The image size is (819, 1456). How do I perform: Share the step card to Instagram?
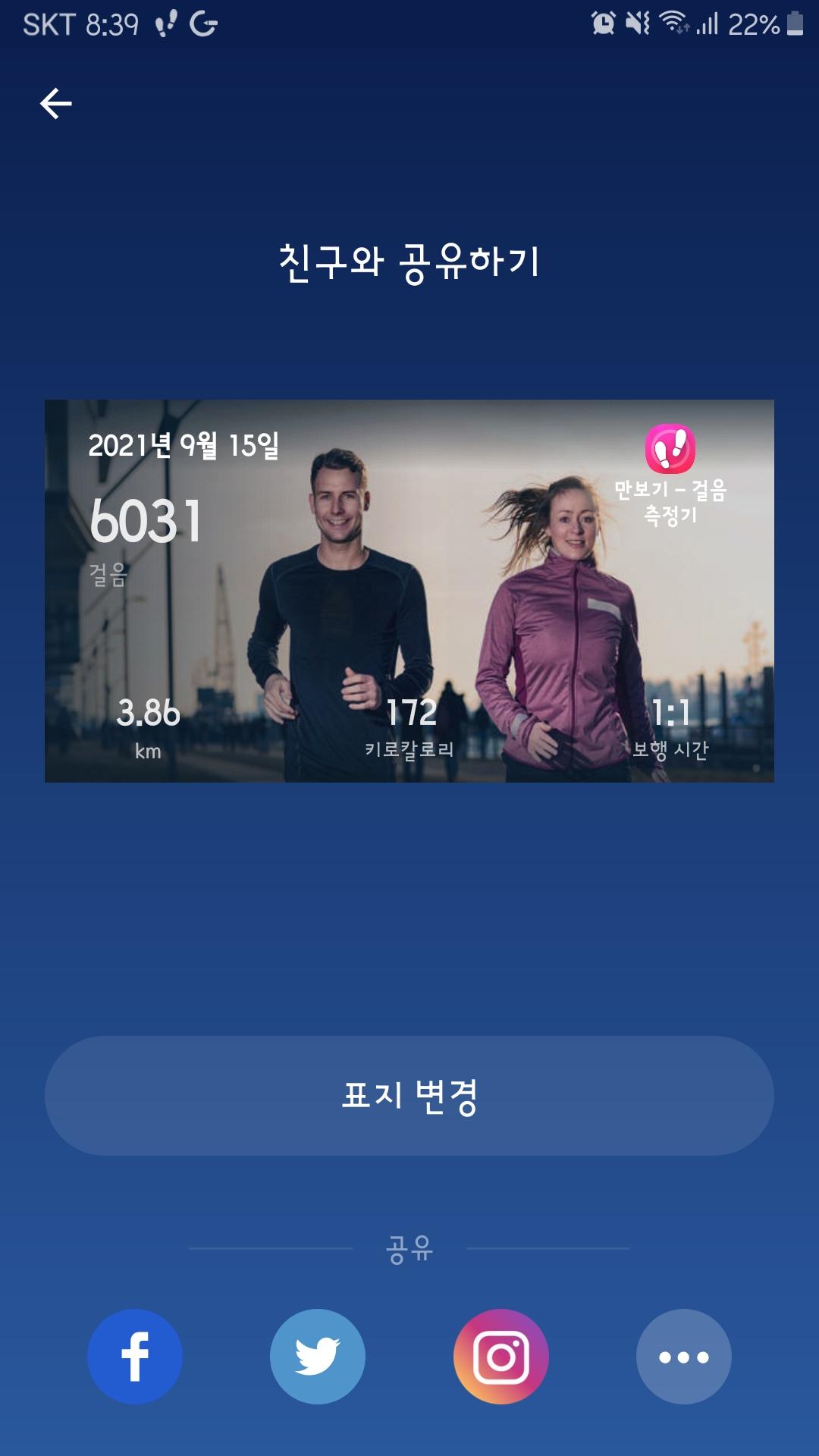[x=501, y=1357]
